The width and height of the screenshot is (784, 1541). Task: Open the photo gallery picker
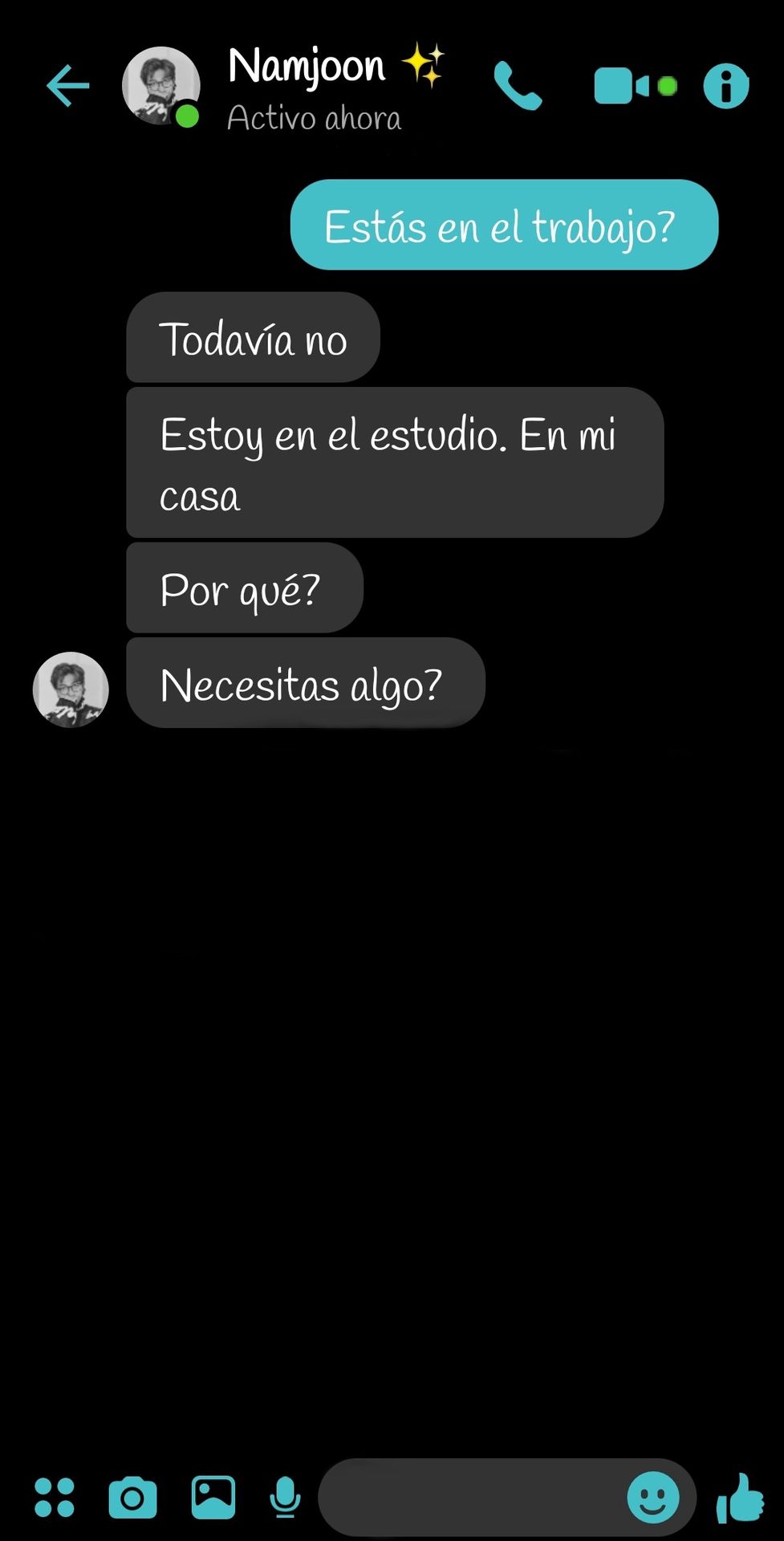tap(213, 1498)
